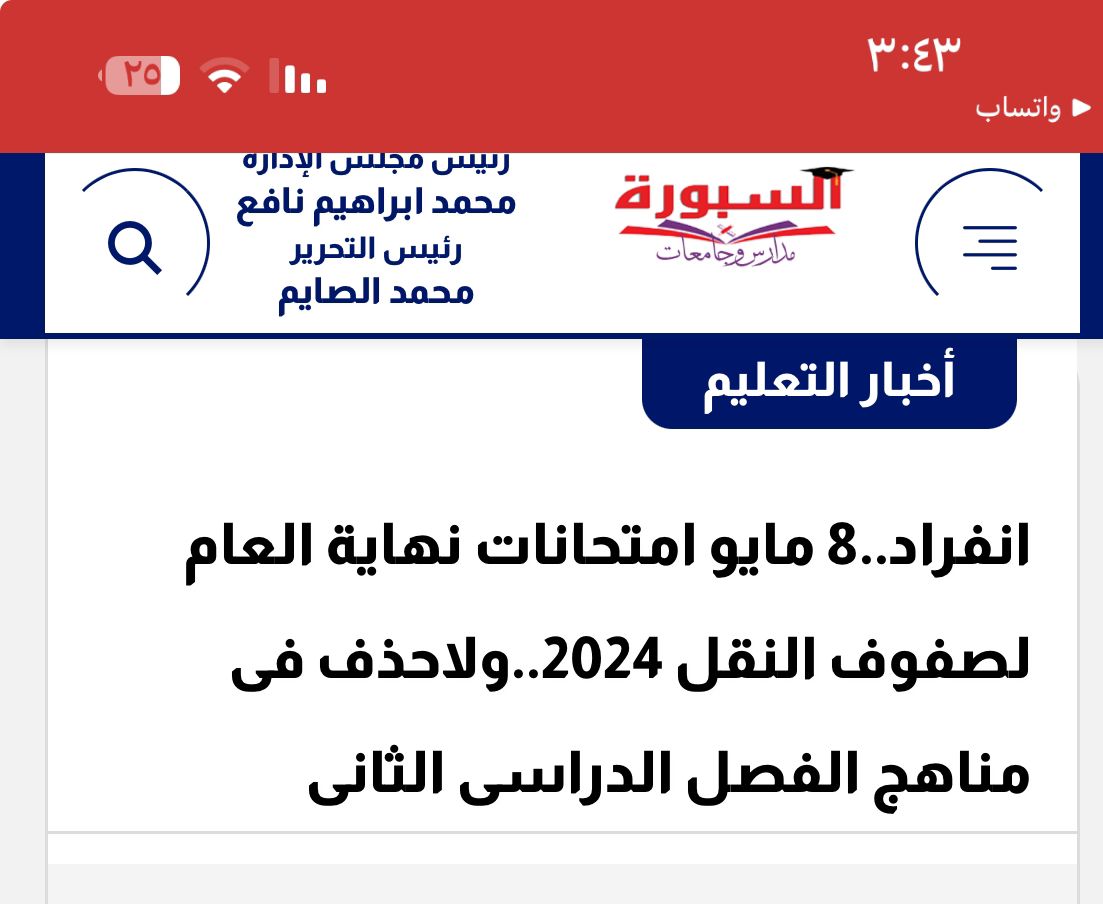This screenshot has width=1103, height=904.
Task: Open the أخبار التعليم category
Action: [828, 383]
